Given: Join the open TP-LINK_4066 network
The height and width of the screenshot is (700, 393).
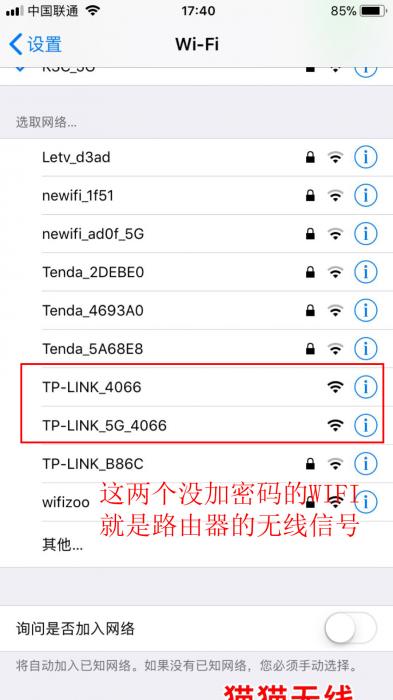Looking at the screenshot, I should coord(196,387).
